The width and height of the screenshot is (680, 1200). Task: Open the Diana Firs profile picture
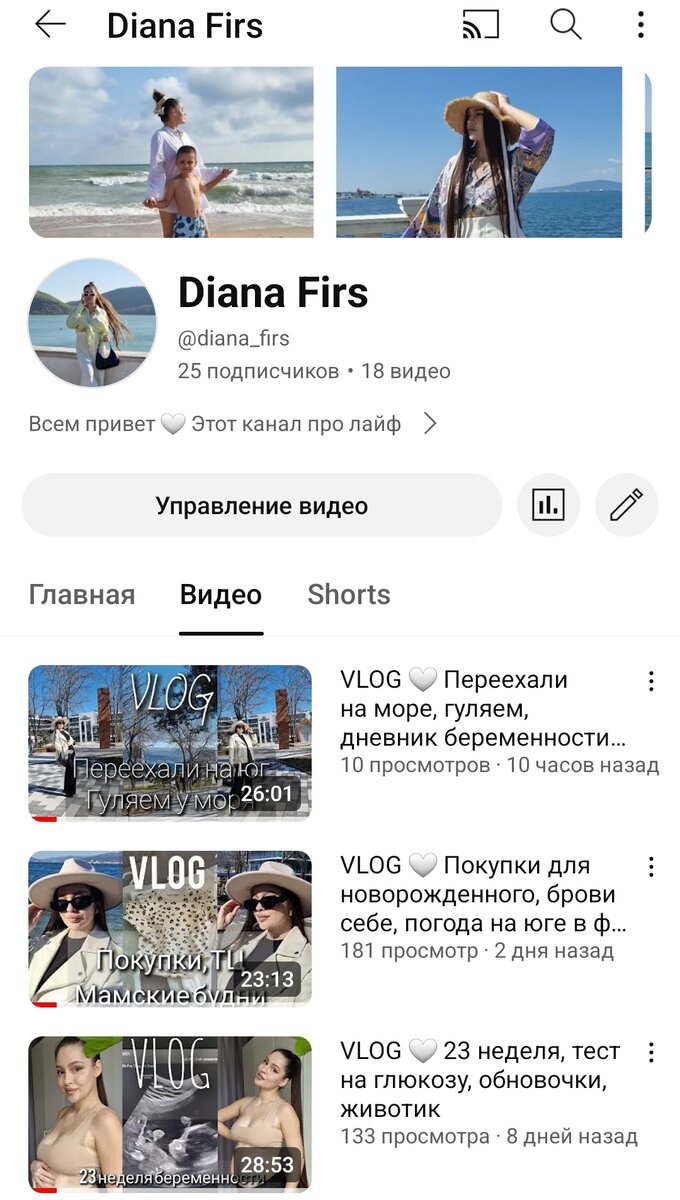point(92,323)
